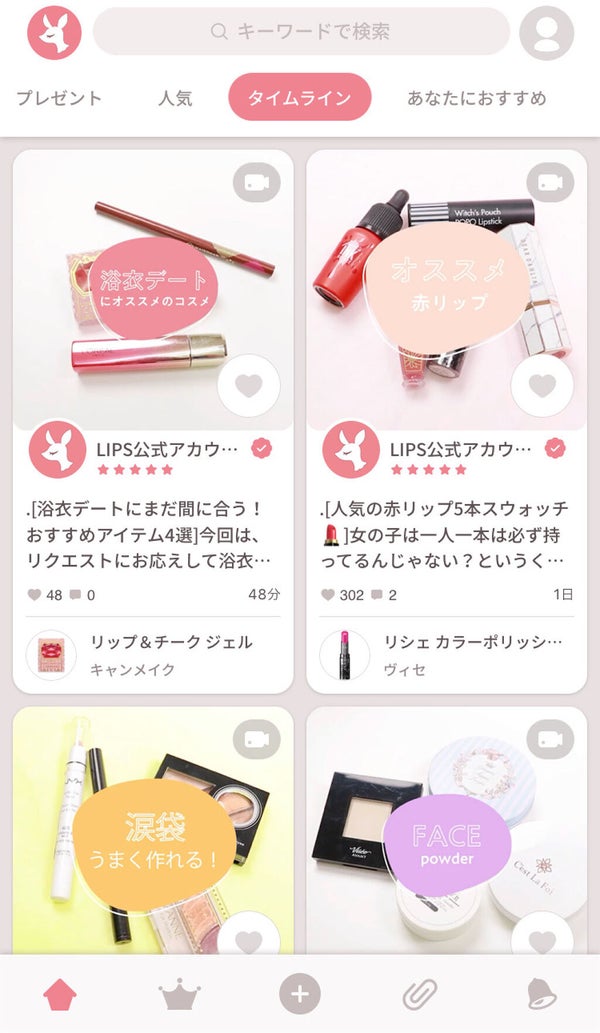The image size is (600, 1033).
Task: Like the 浴衣デート post with the heart
Action: tap(248, 386)
